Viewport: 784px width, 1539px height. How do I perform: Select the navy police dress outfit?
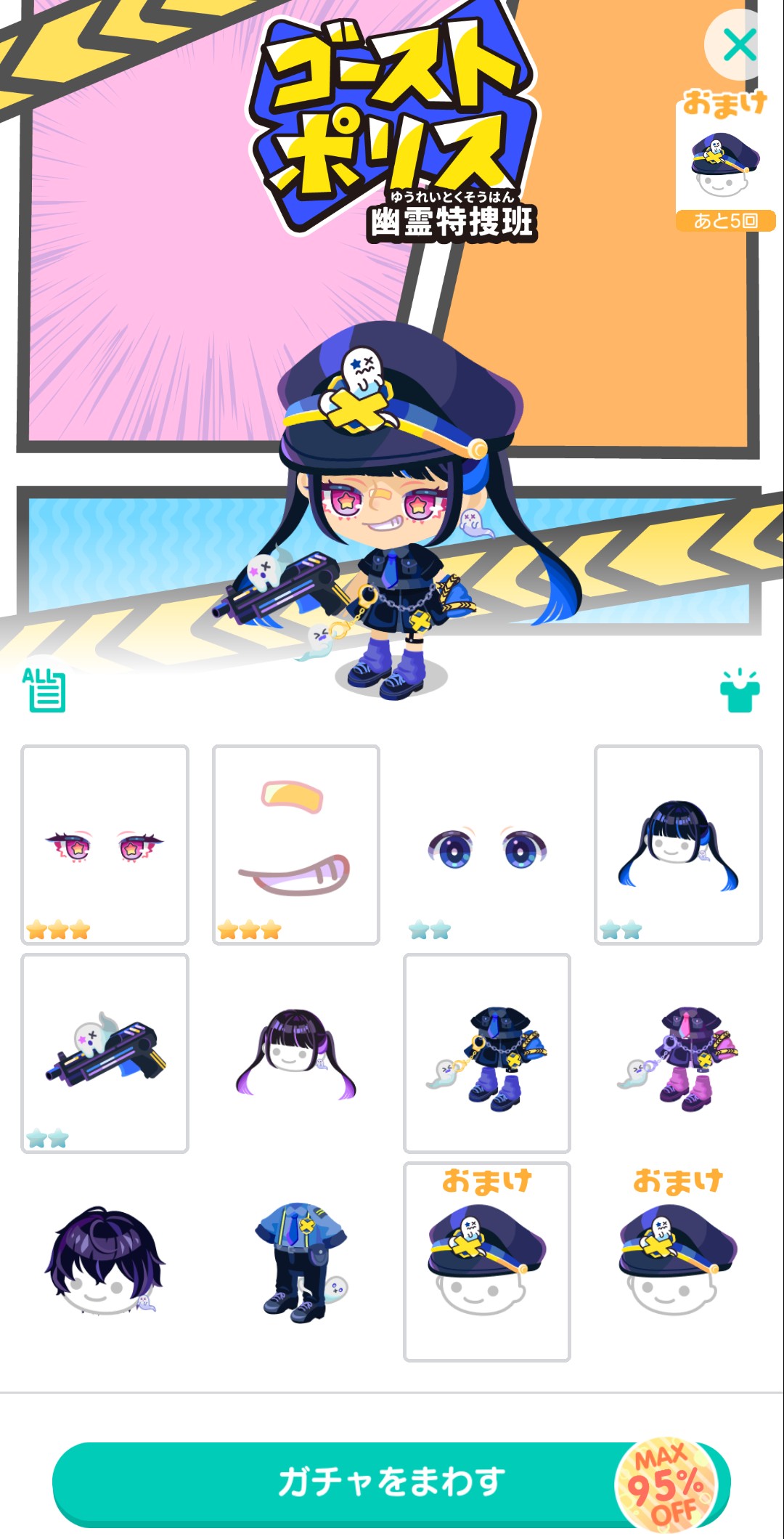(x=486, y=1053)
